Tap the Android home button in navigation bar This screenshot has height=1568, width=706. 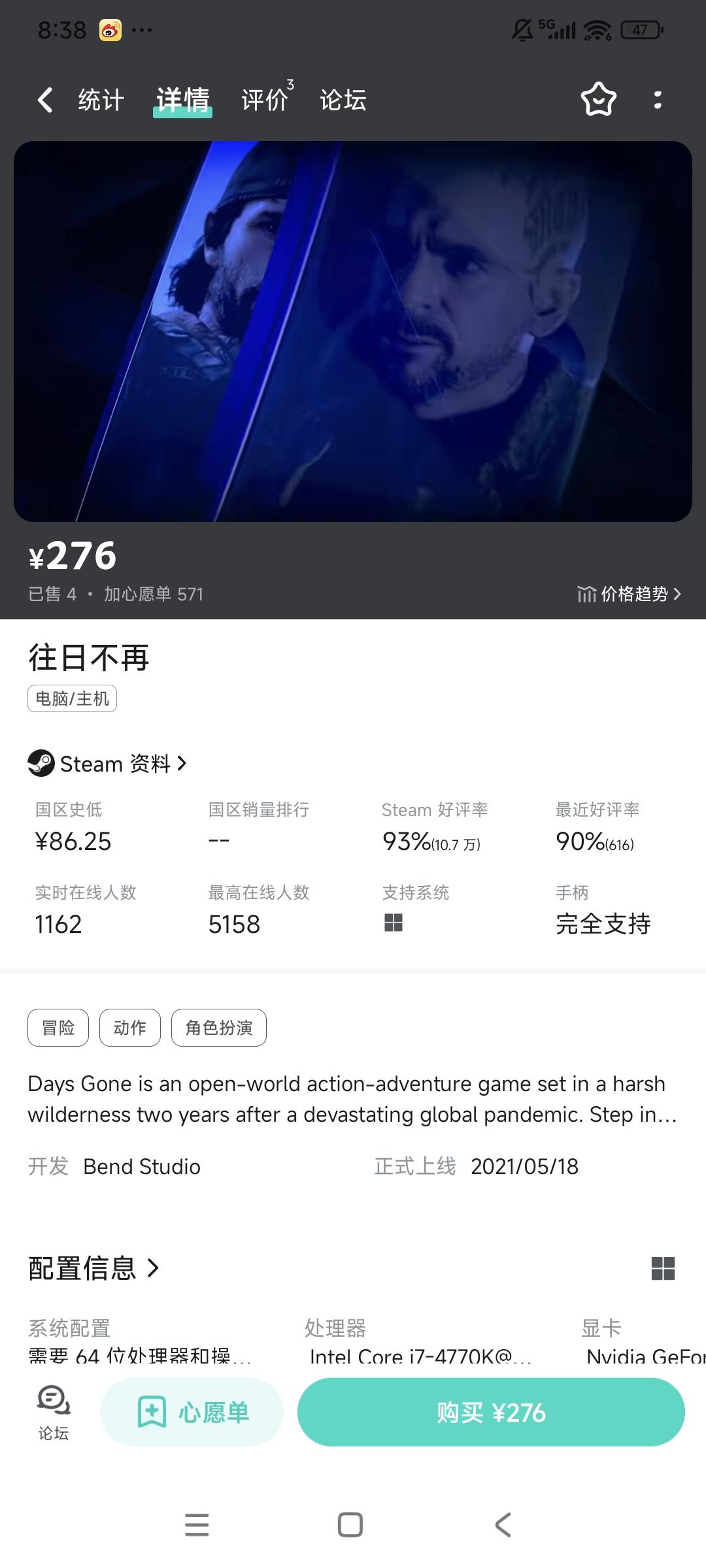click(351, 1525)
